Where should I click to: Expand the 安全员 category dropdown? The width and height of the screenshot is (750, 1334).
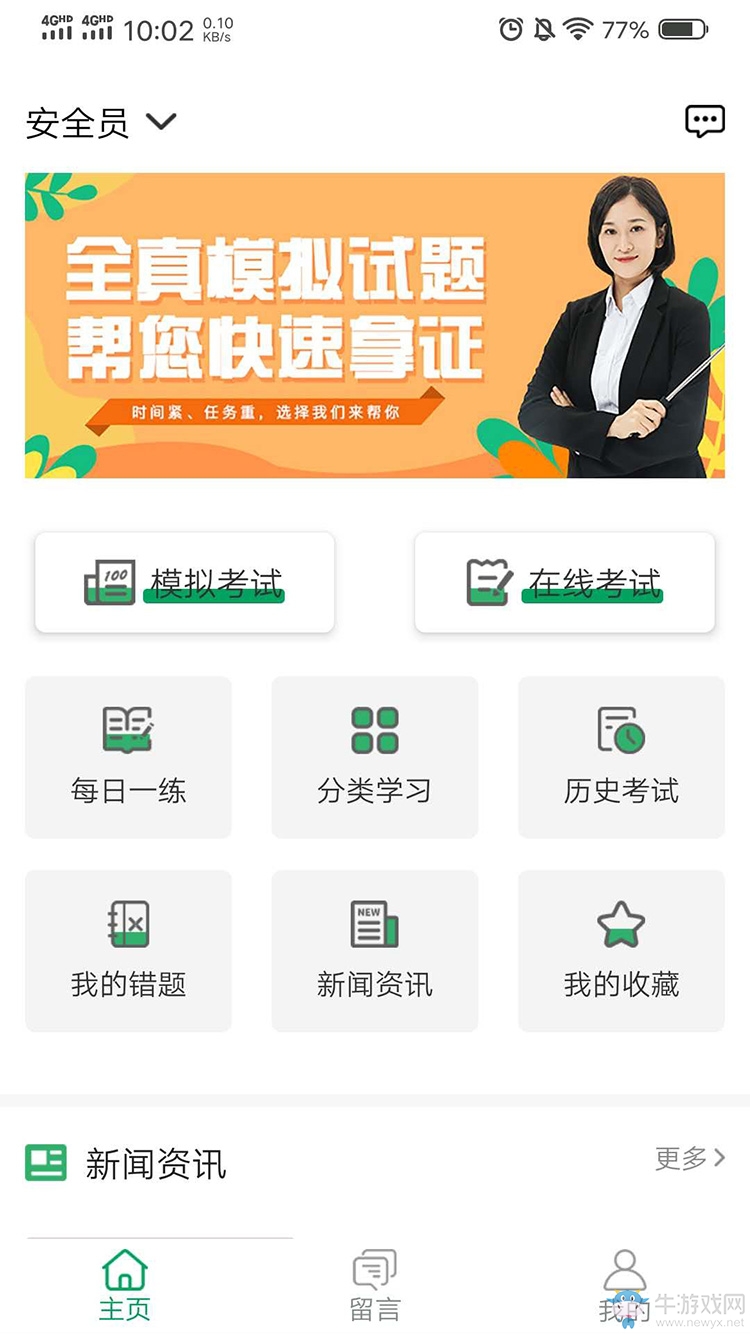point(101,123)
